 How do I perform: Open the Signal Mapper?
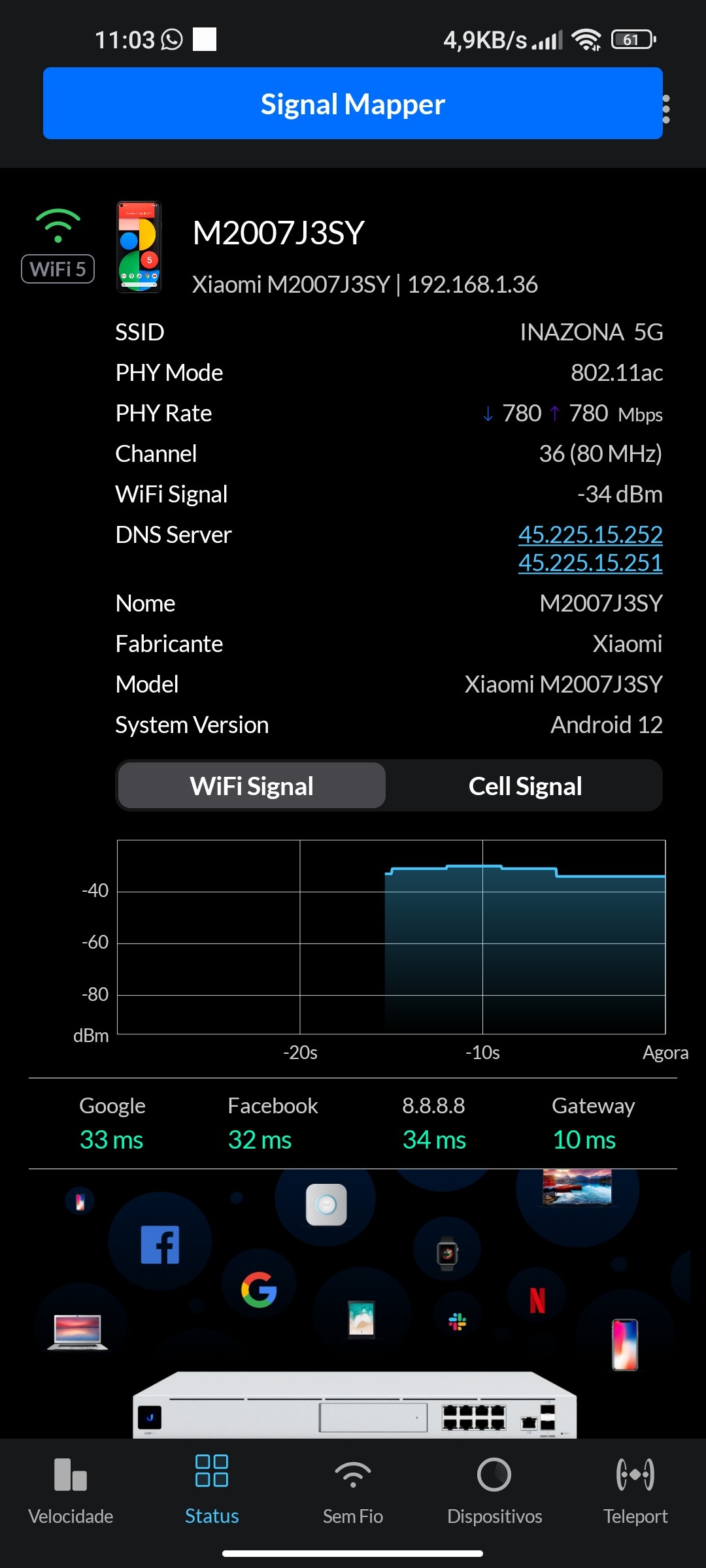tap(352, 104)
